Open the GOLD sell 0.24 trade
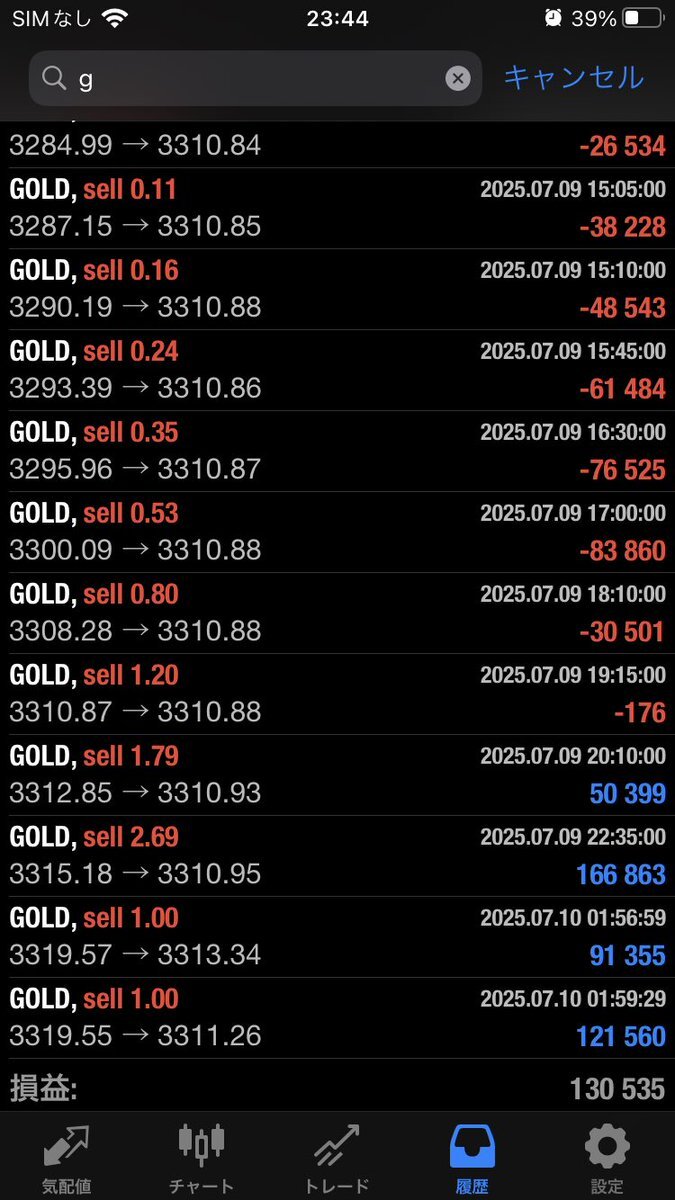675x1200 pixels. point(337,370)
